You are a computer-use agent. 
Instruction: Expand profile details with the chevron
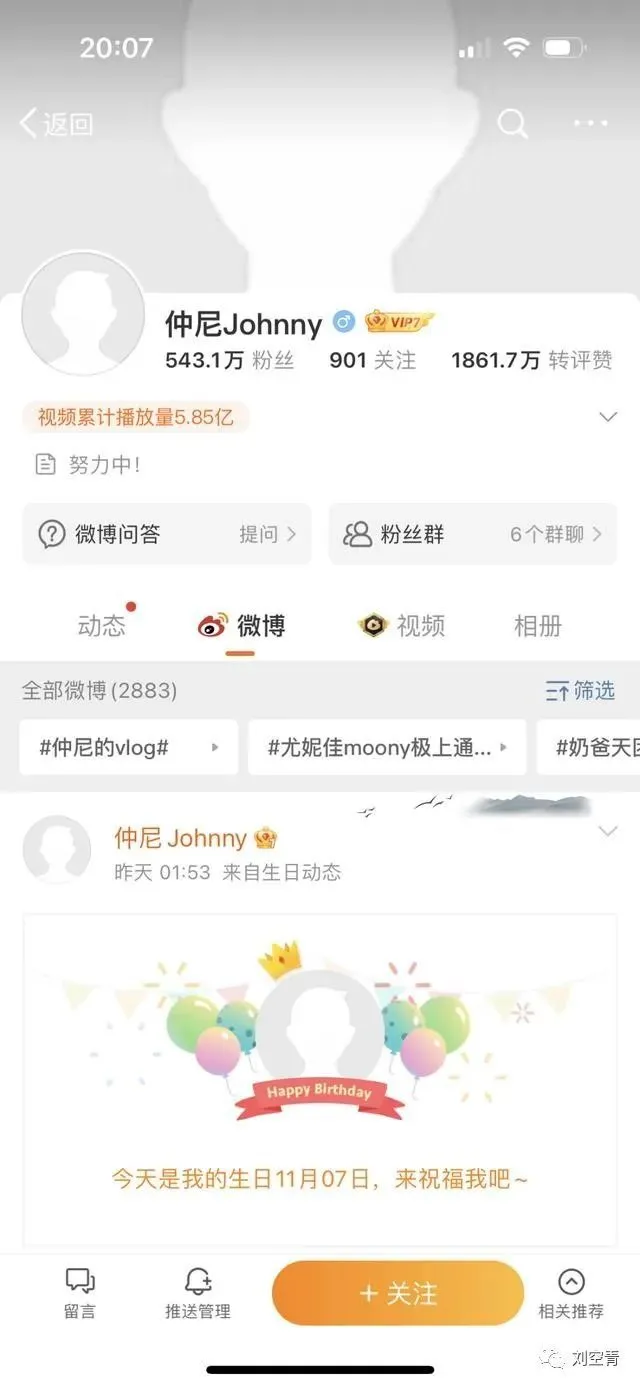click(x=607, y=417)
